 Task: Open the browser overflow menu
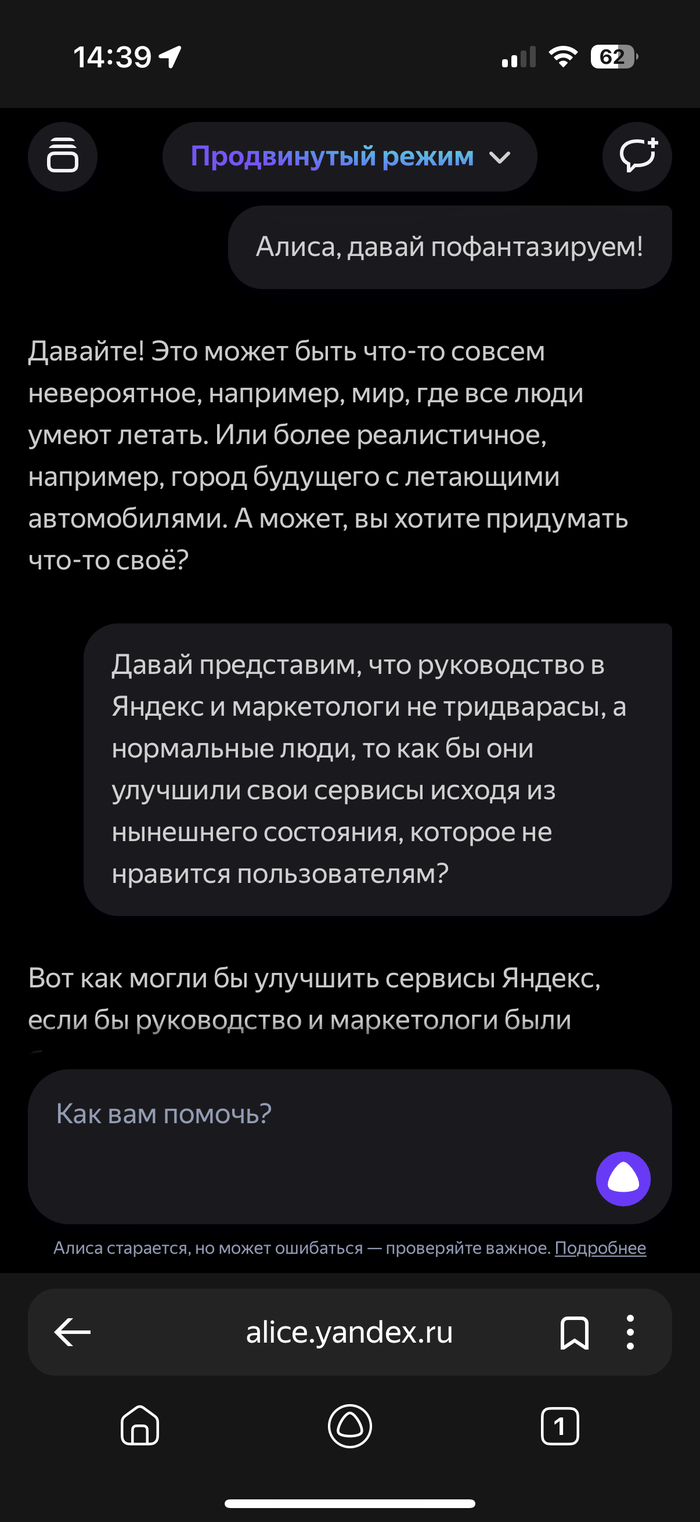point(630,1332)
